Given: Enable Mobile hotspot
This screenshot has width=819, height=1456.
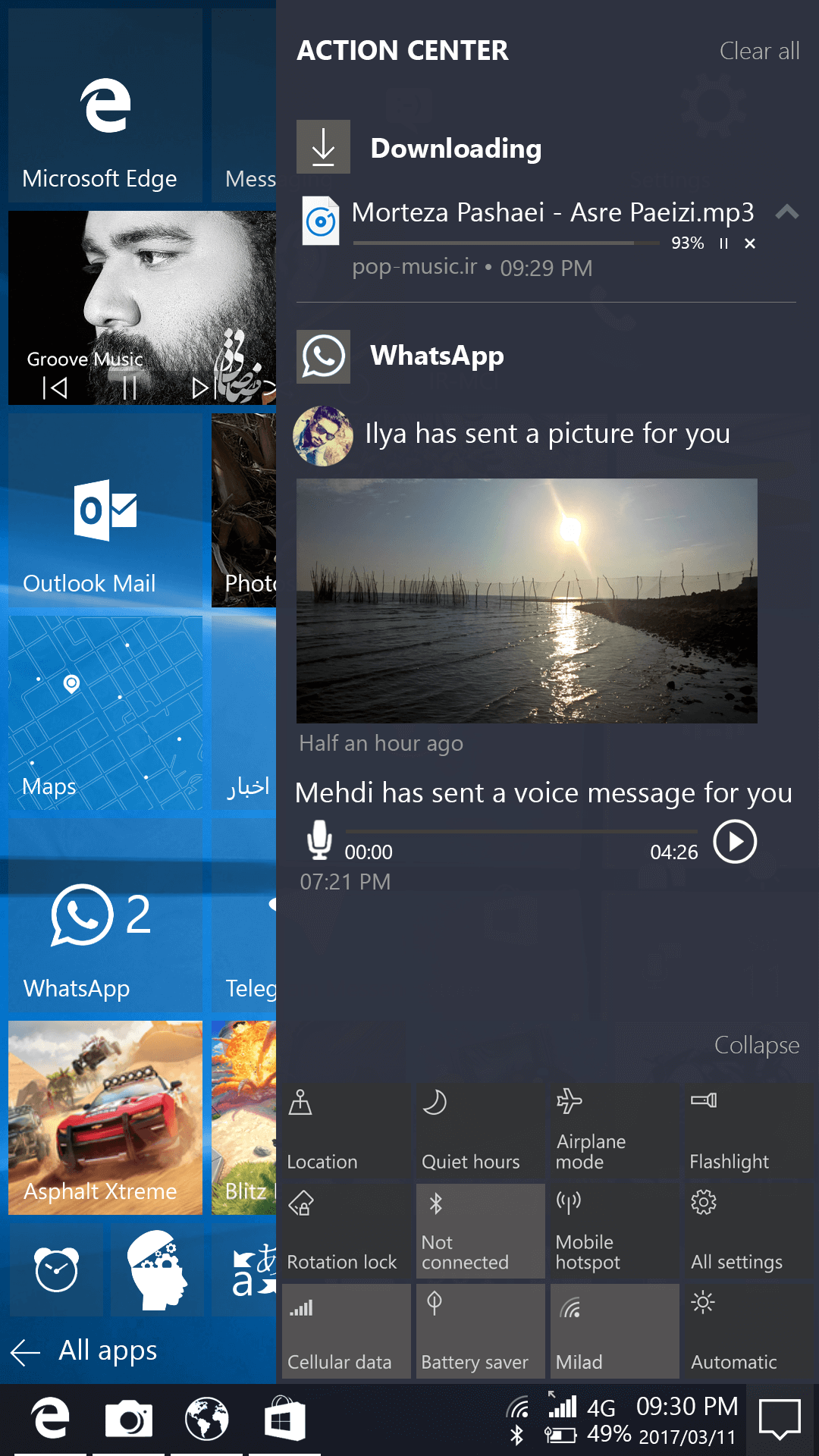Looking at the screenshot, I should pos(614,1231).
